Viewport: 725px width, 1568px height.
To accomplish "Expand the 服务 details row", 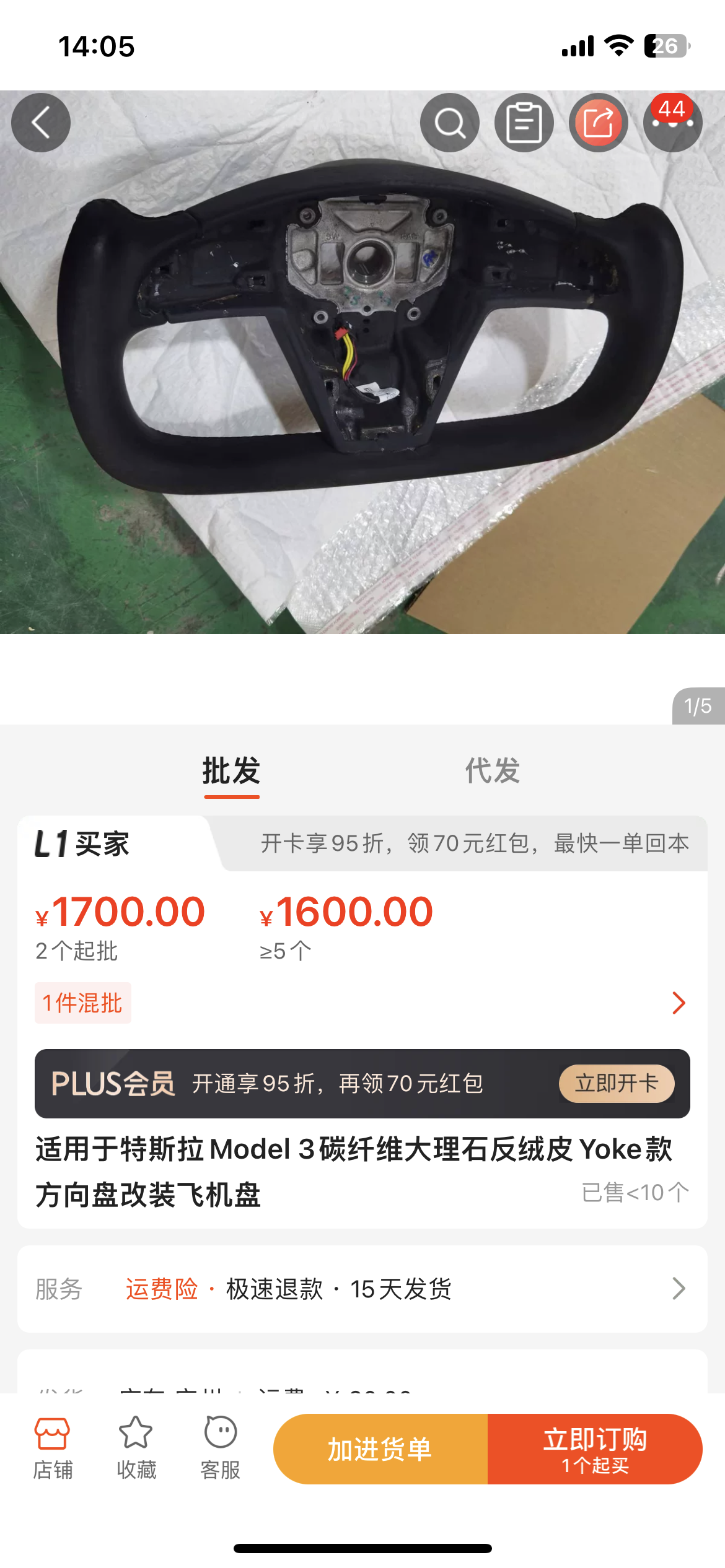I will [x=679, y=1289].
